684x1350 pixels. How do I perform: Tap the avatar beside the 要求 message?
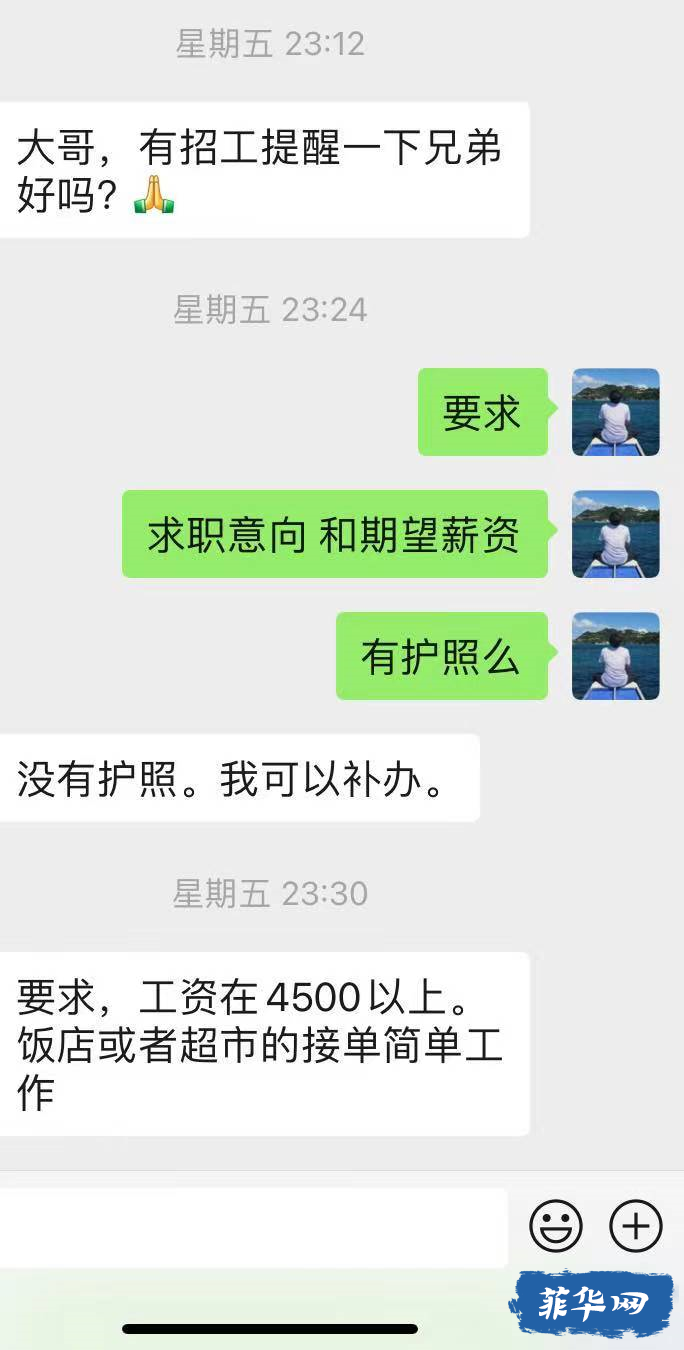[x=615, y=412]
